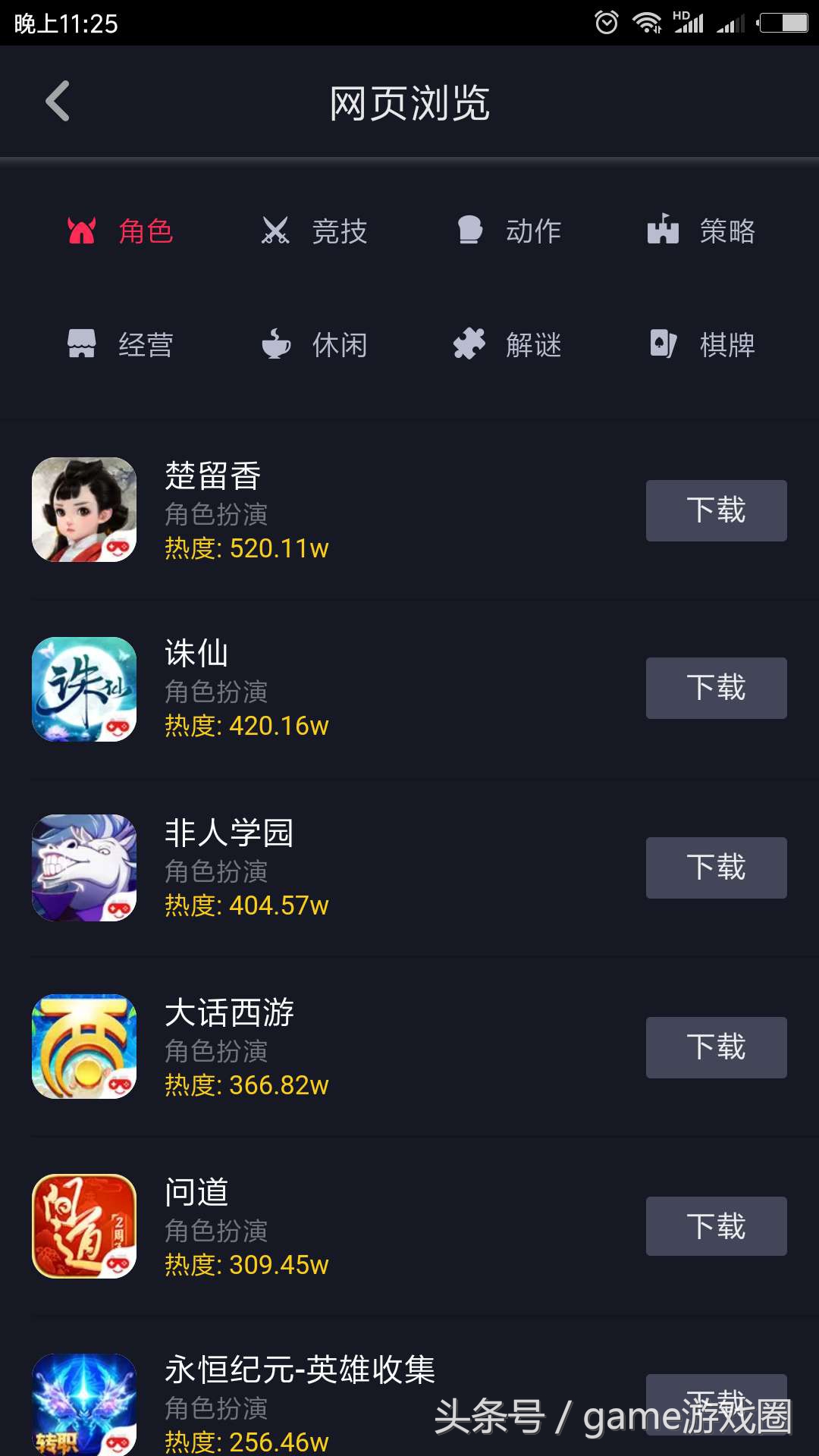Viewport: 819px width, 1456px height.
Task: Tap the Wi-Fi icon in the status bar
Action: coord(648,22)
